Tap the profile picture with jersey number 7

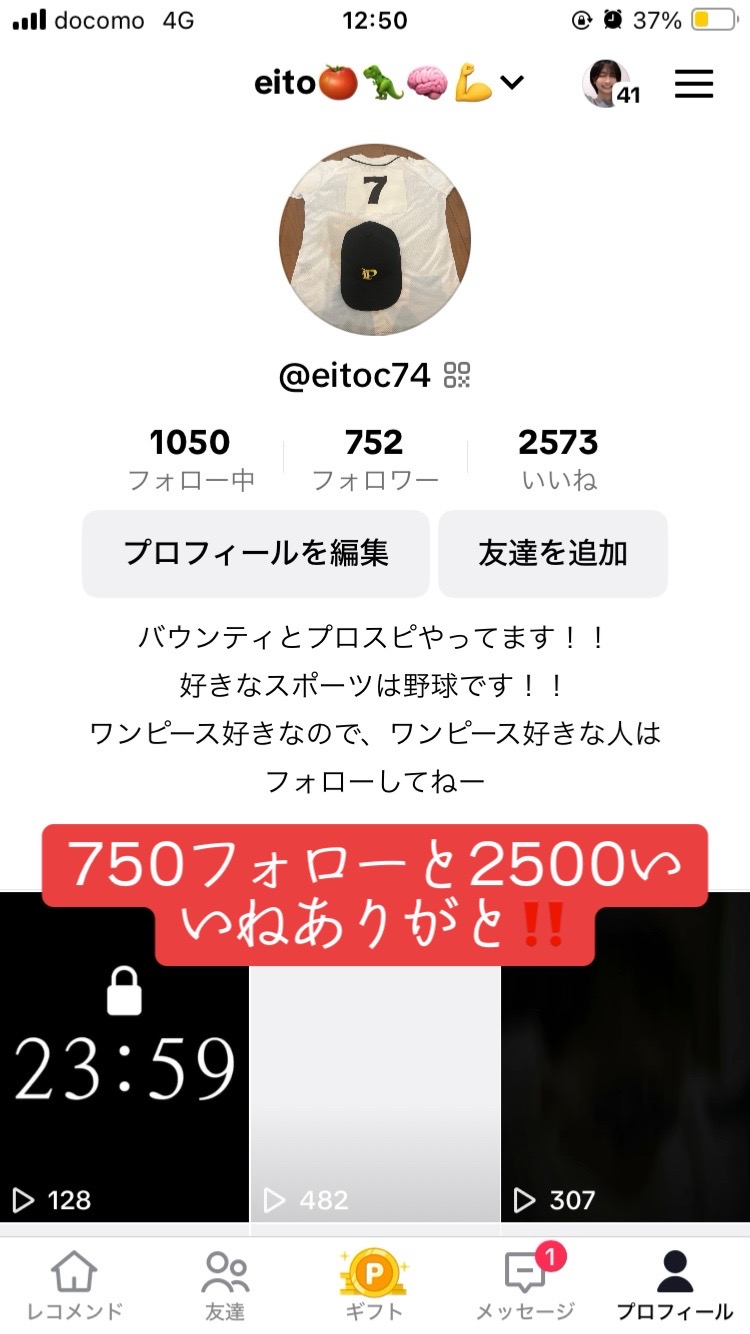click(375, 239)
